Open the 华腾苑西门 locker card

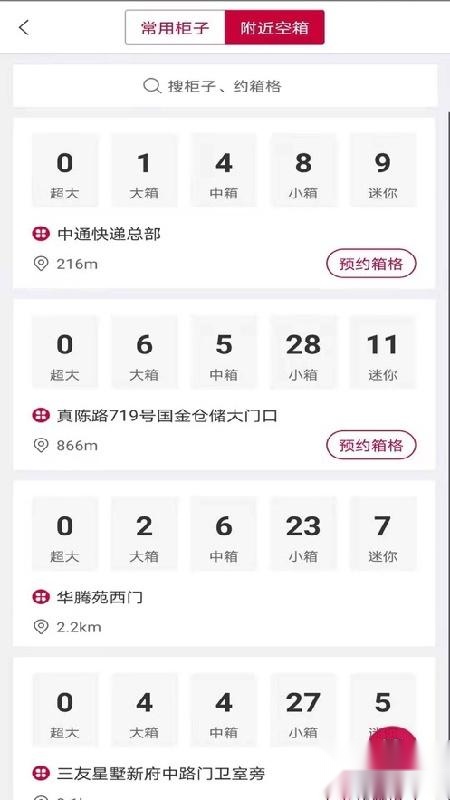coord(224,563)
